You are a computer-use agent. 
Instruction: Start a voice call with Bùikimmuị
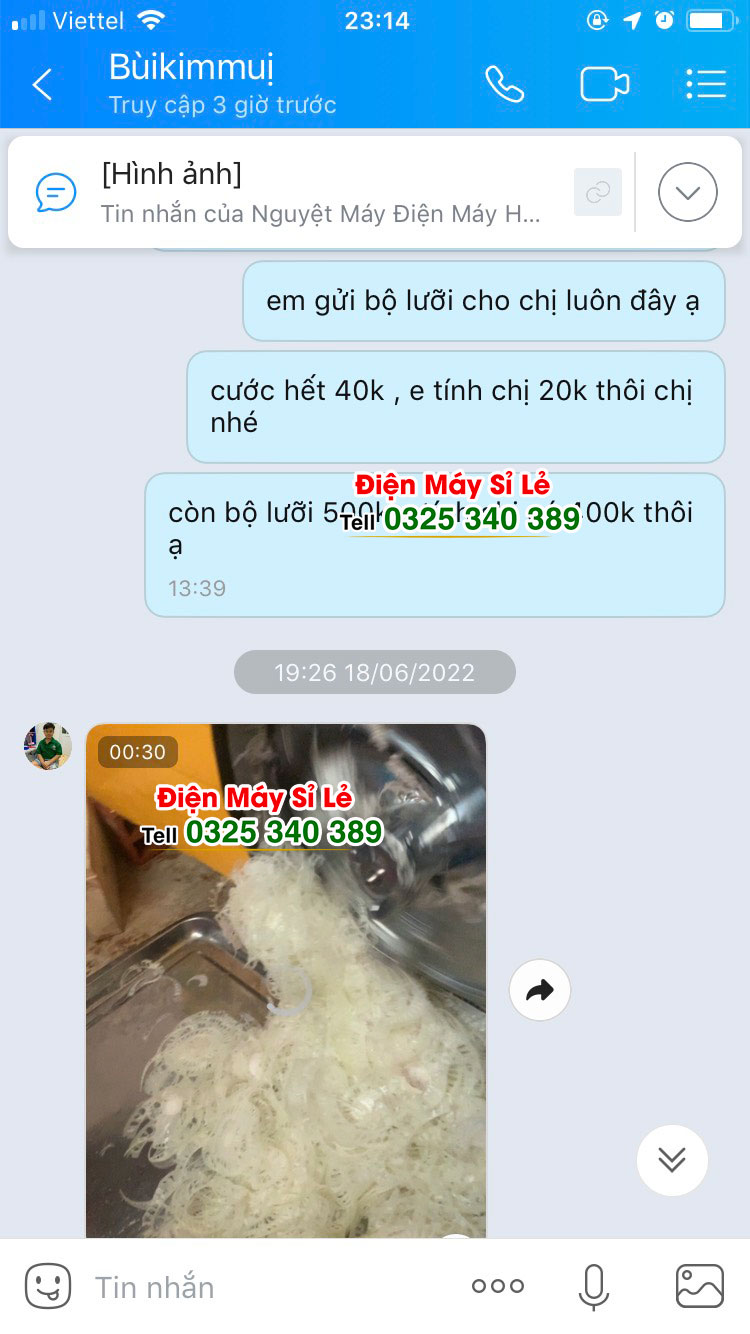[x=504, y=85]
